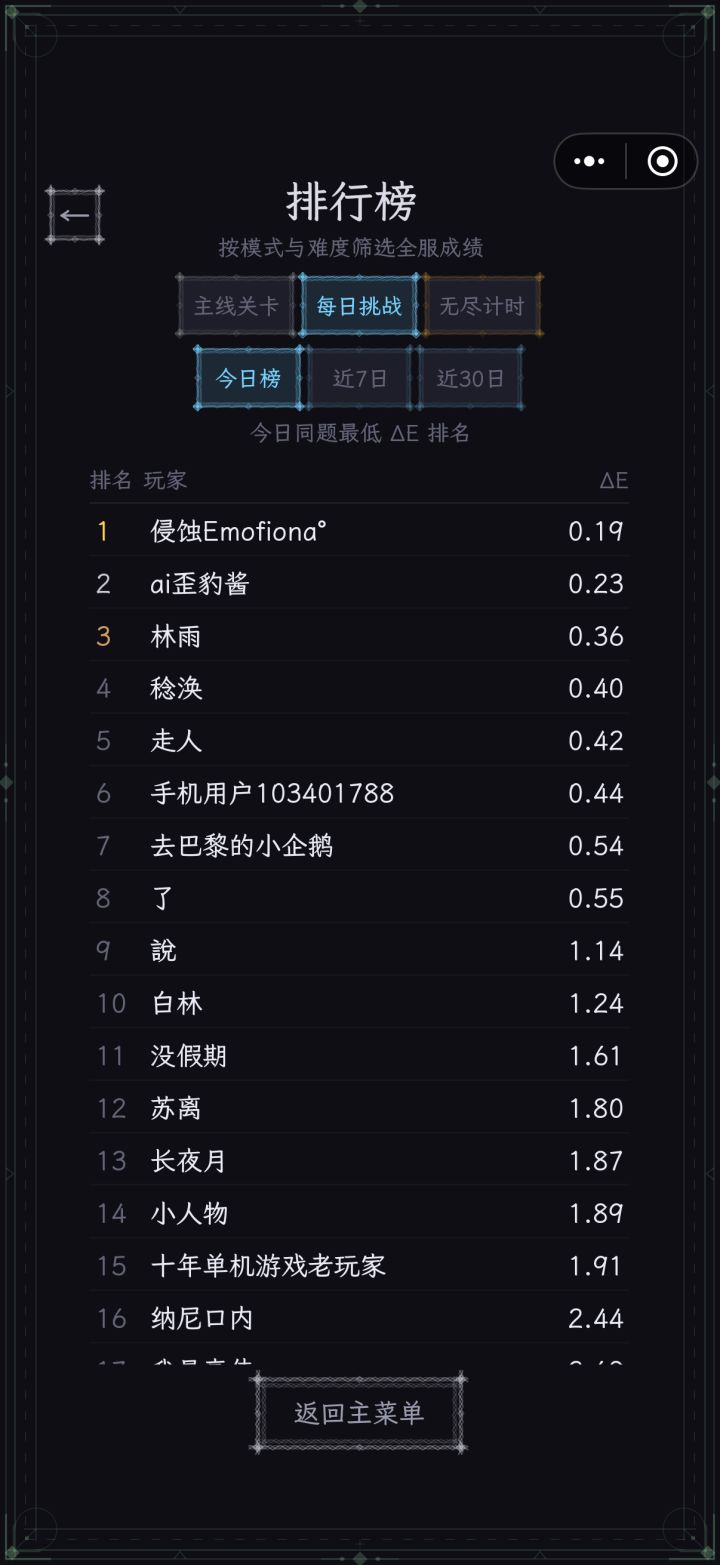The width and height of the screenshot is (720, 1565).
Task: Switch to the 无尽计时 mode
Action: pyautogui.click(x=482, y=306)
